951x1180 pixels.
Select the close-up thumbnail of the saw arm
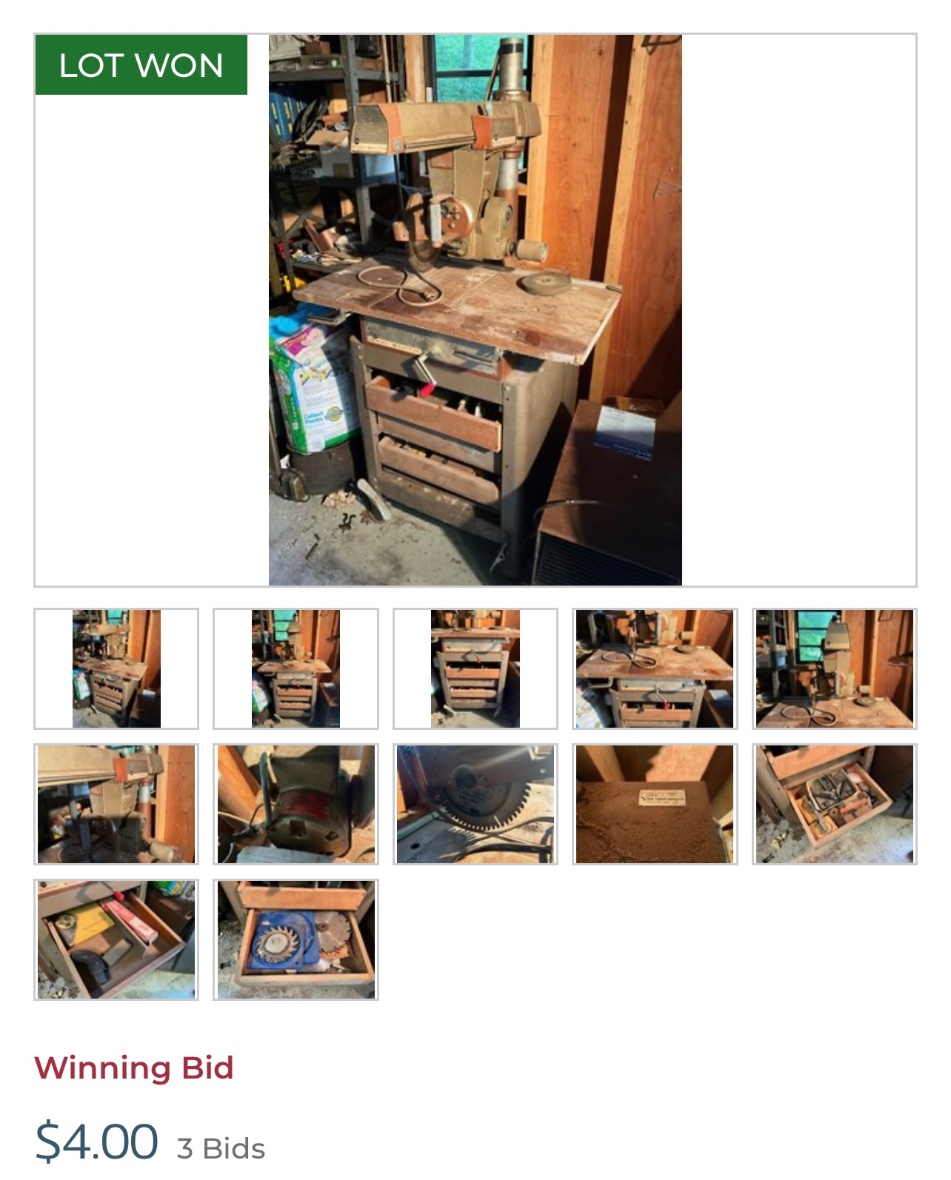116,804
